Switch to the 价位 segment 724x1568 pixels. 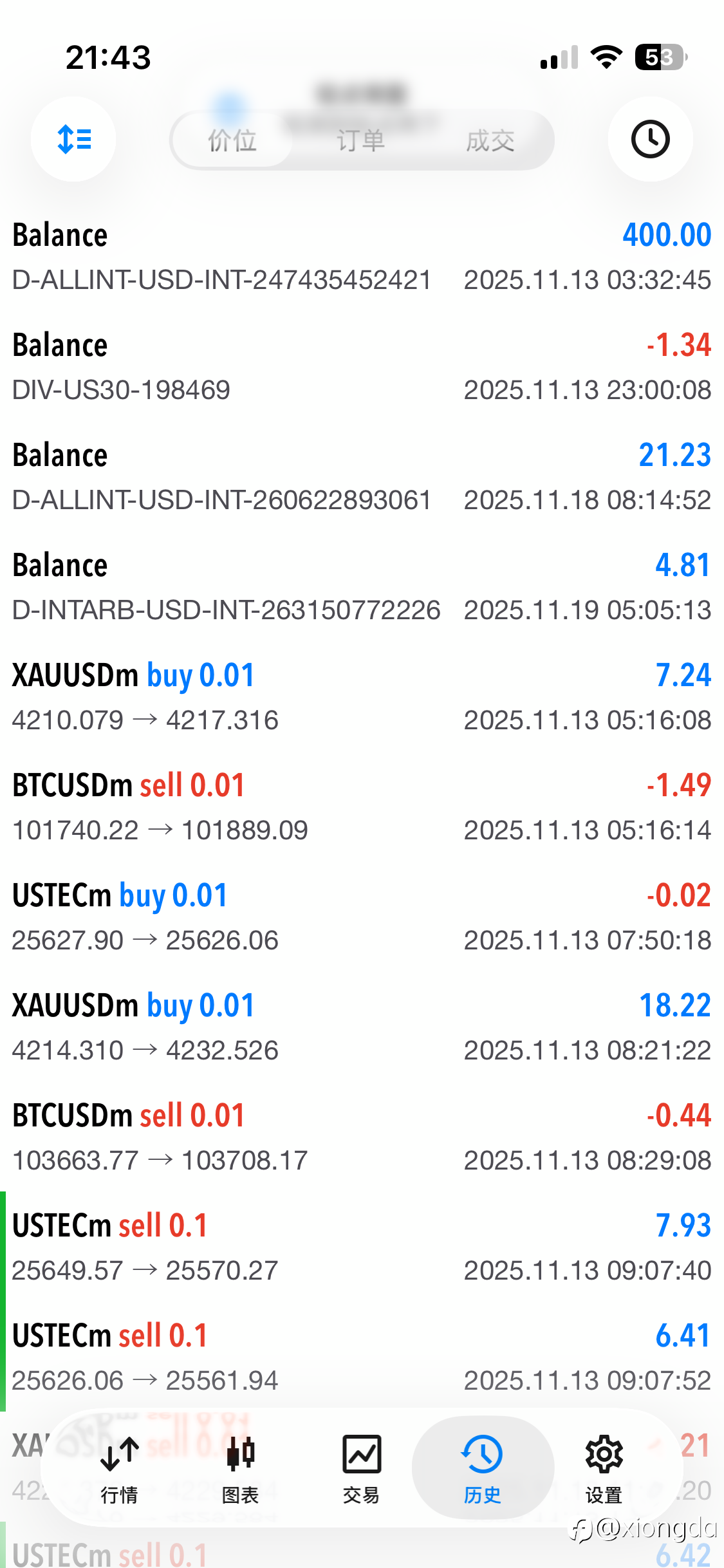click(x=232, y=140)
